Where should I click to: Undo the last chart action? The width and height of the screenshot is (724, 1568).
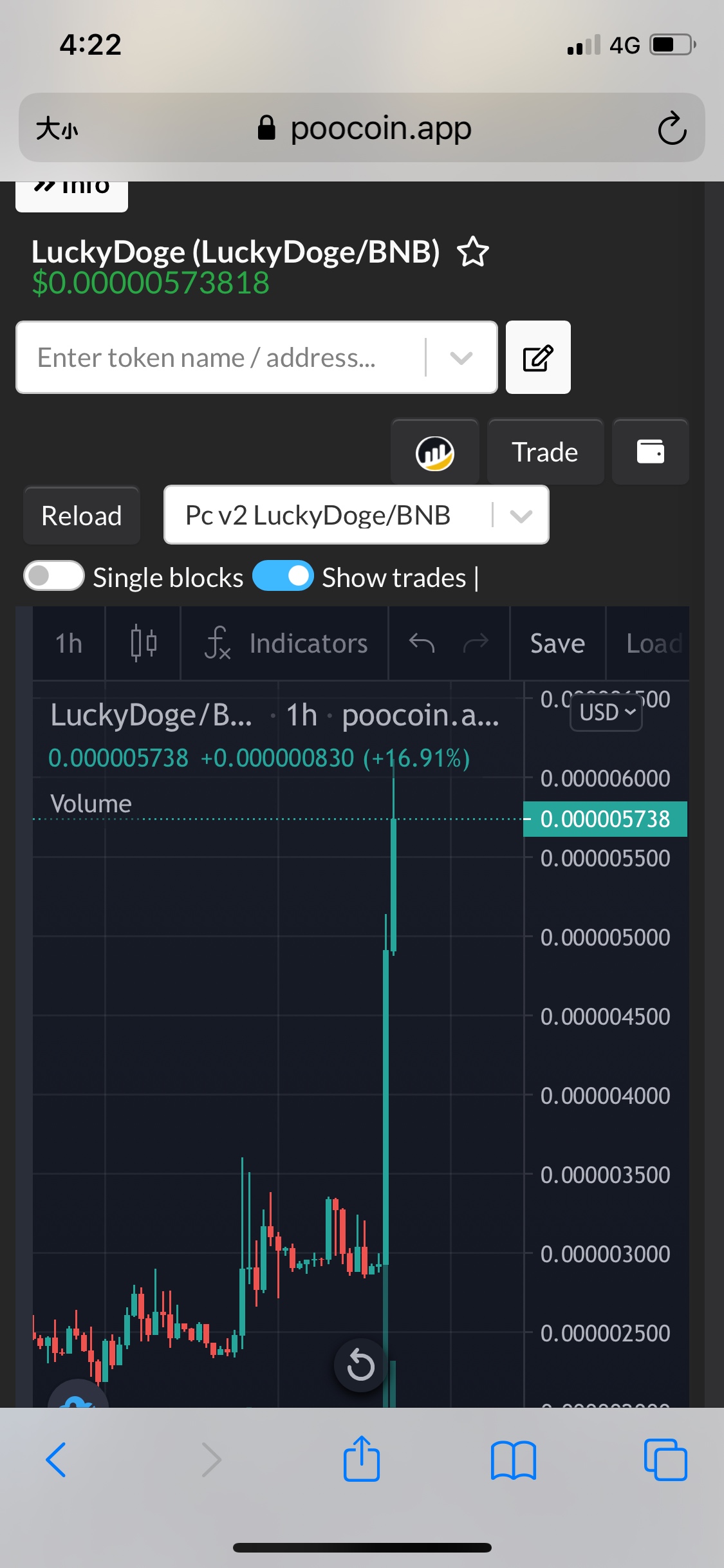click(x=422, y=644)
